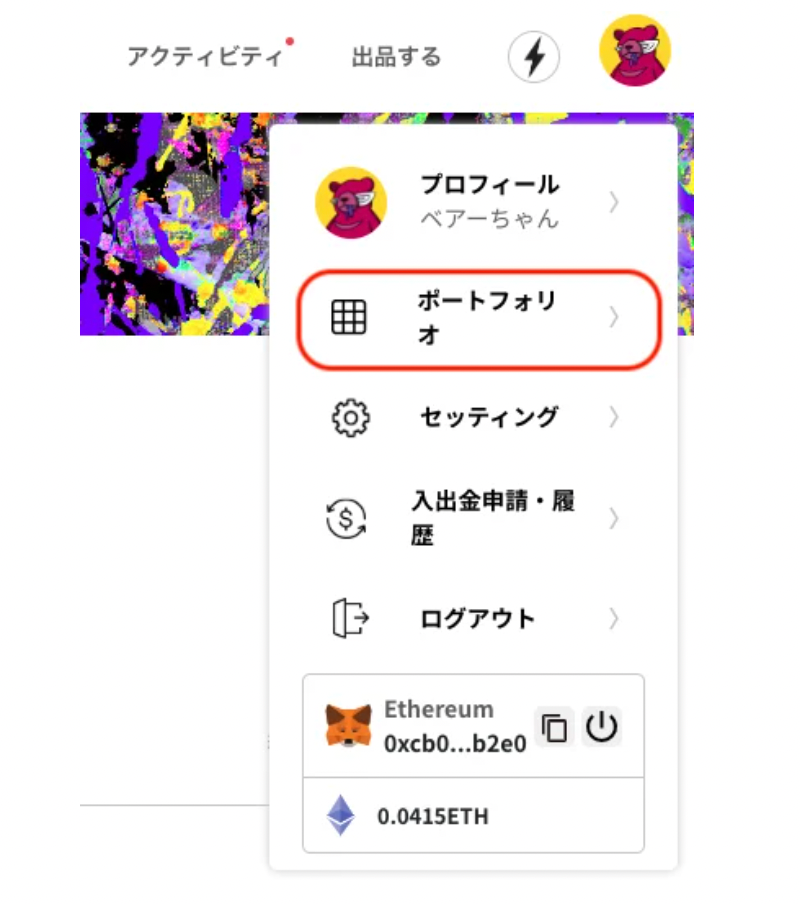Select ログアウト to sign out
The image size is (800, 904).
473,619
